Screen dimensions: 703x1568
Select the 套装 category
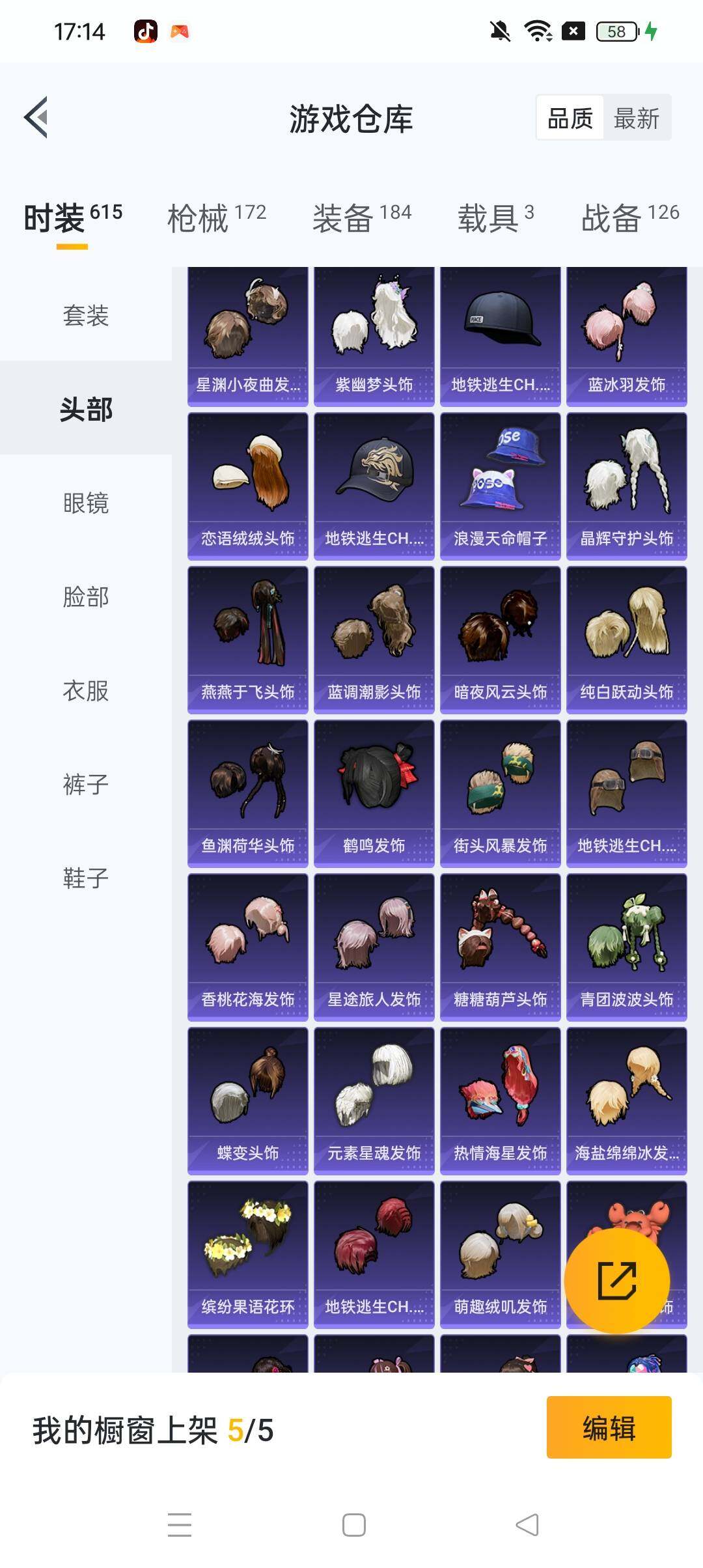(86, 316)
